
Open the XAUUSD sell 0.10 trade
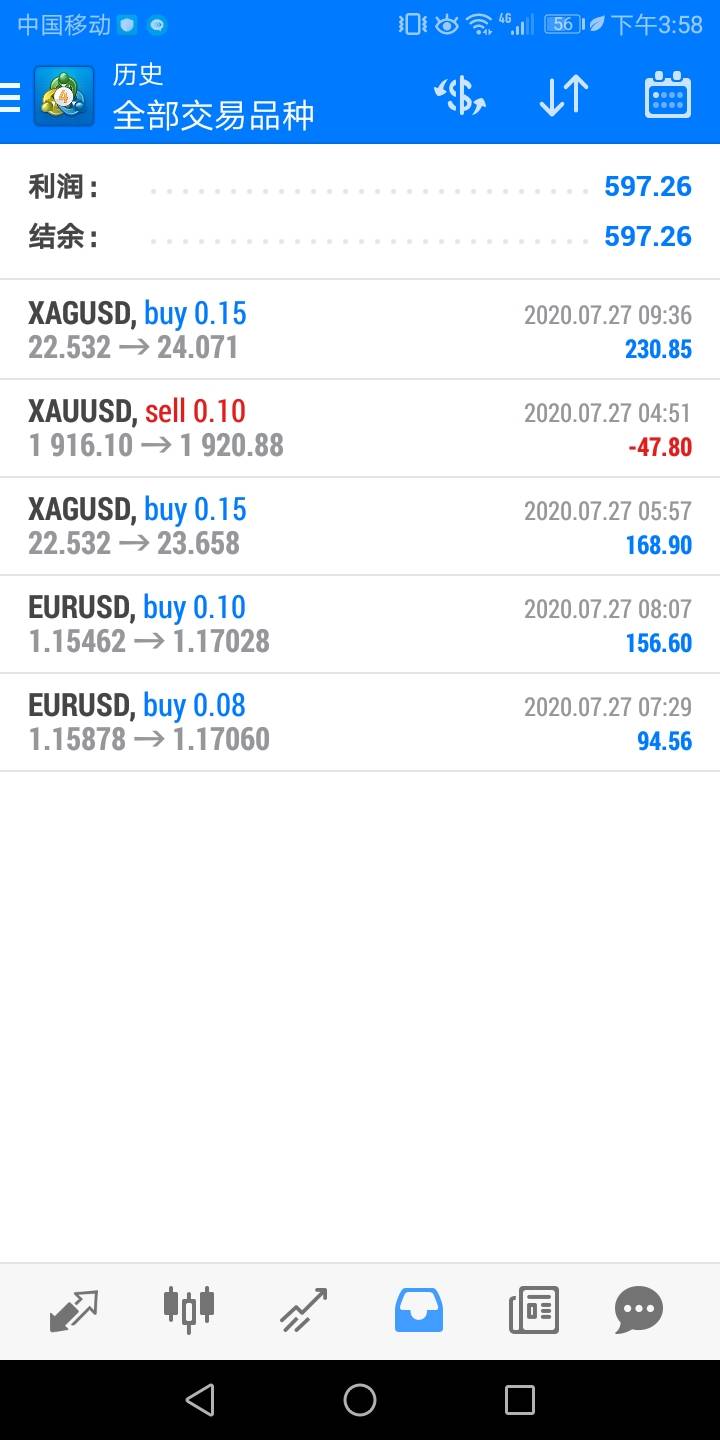pos(360,428)
